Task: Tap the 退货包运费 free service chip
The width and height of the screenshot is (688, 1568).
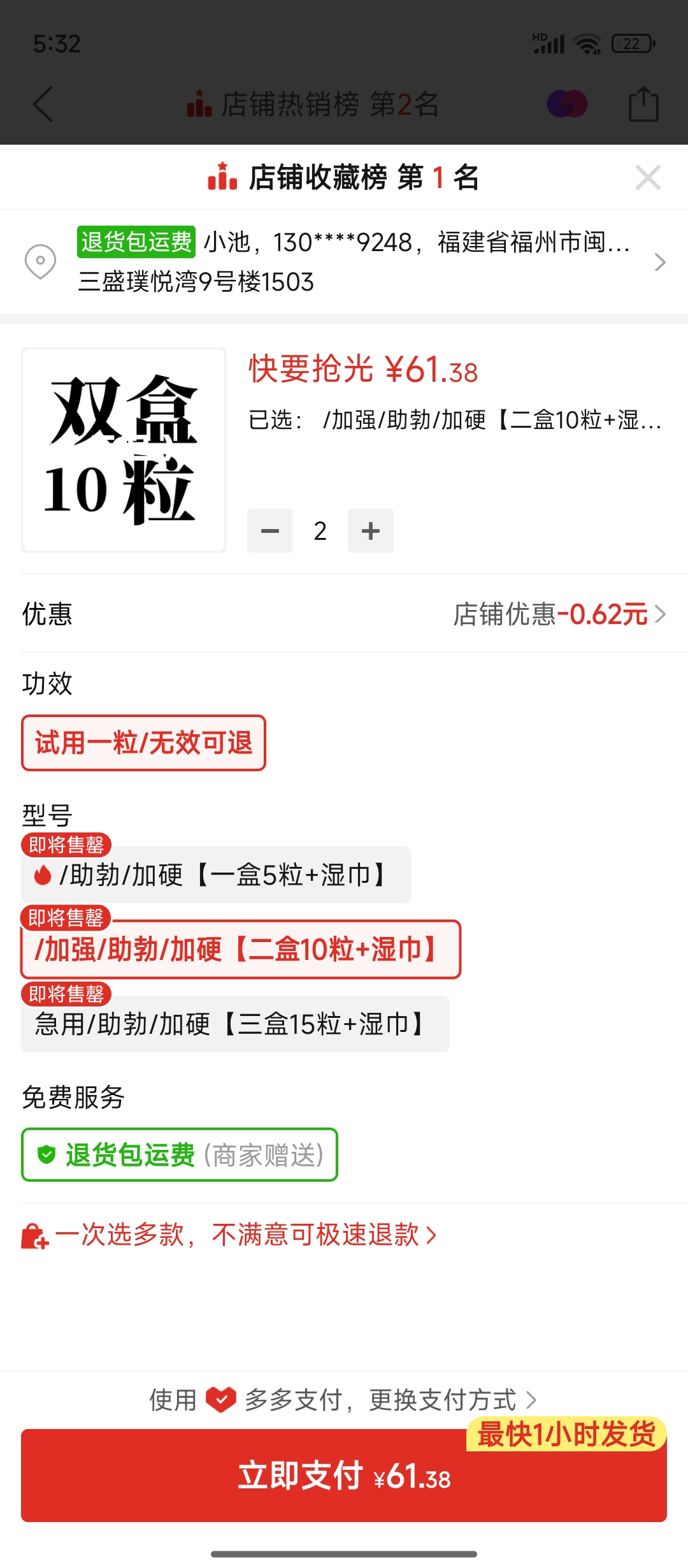Action: coord(179,1155)
